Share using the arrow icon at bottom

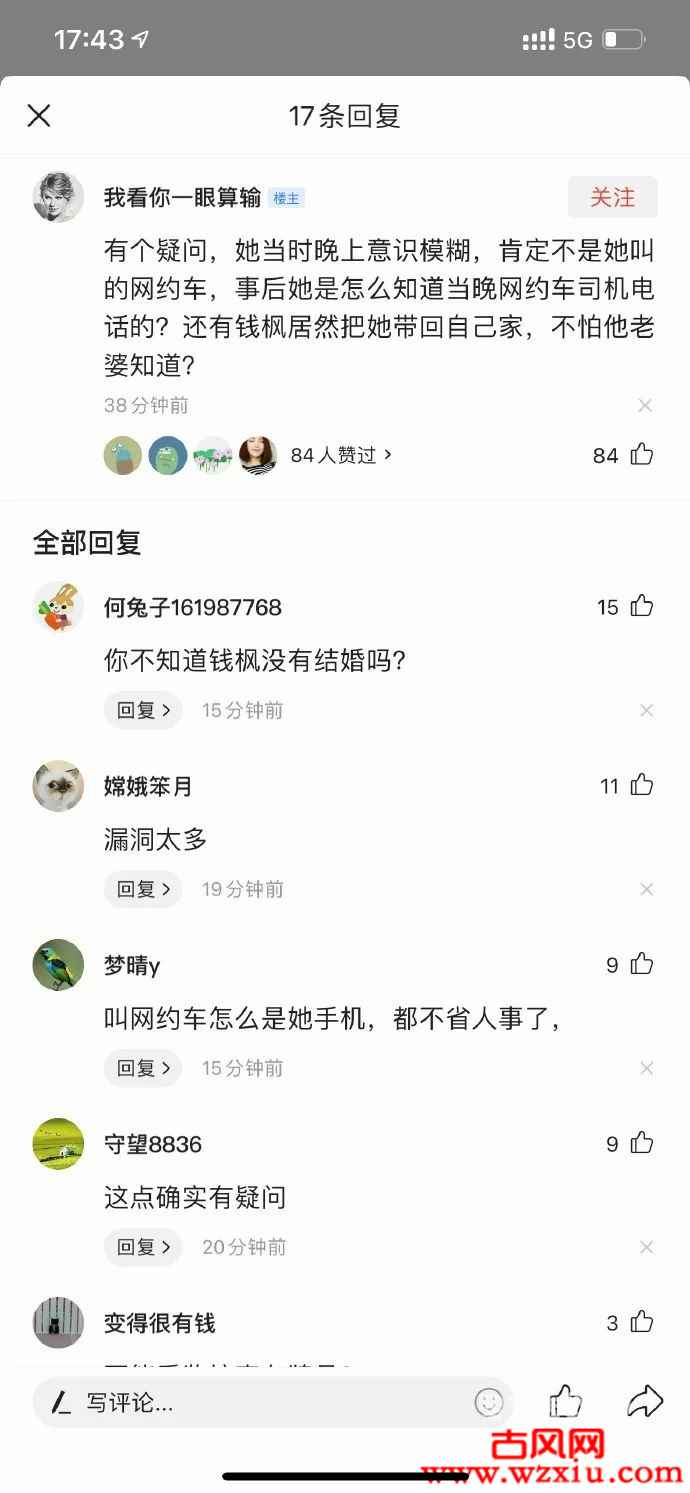click(645, 1401)
